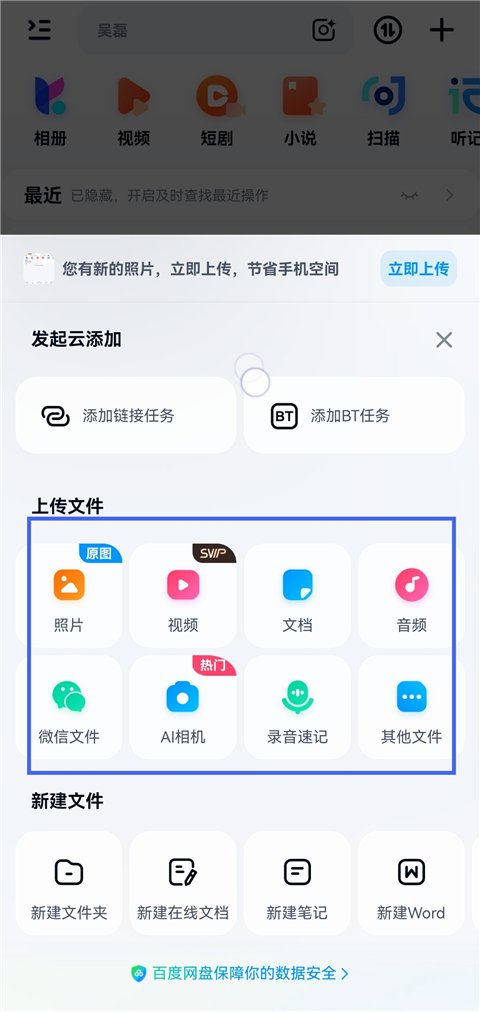Upload 视频 files

click(183, 596)
